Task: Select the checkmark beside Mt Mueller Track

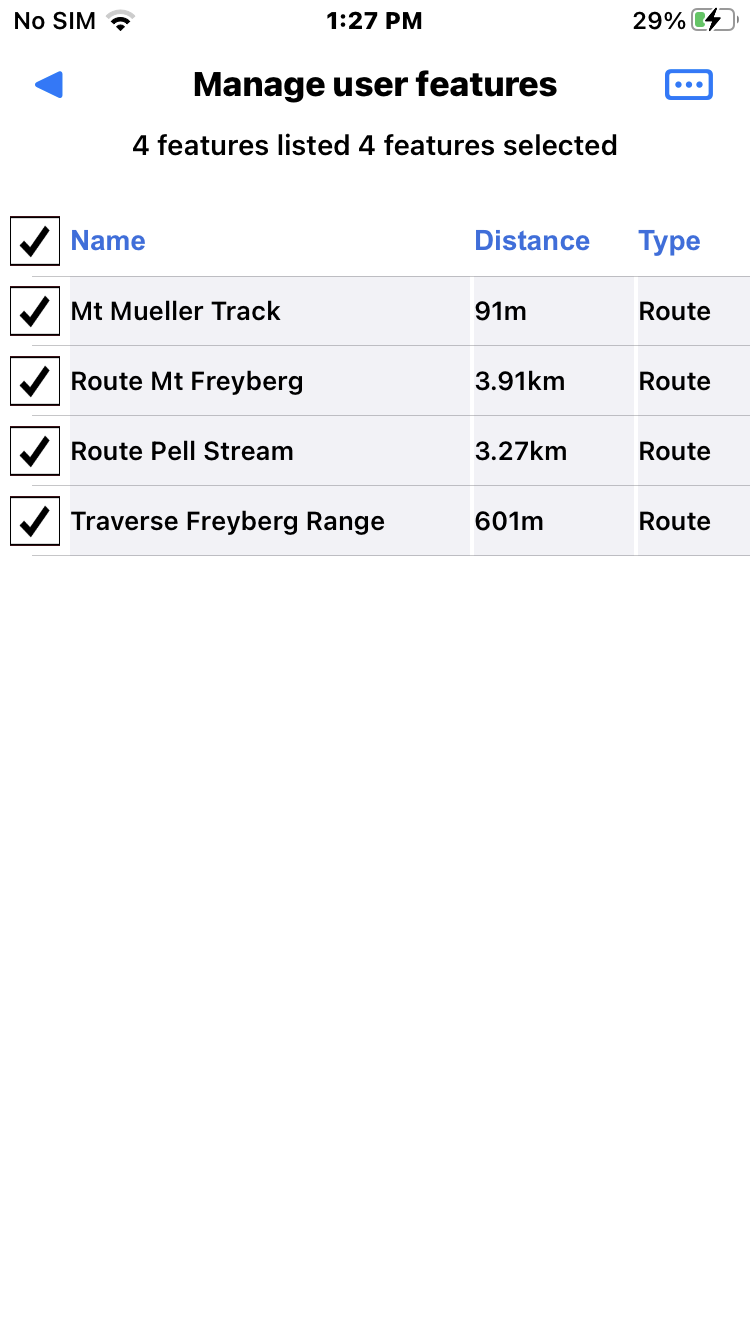Action: point(34,311)
